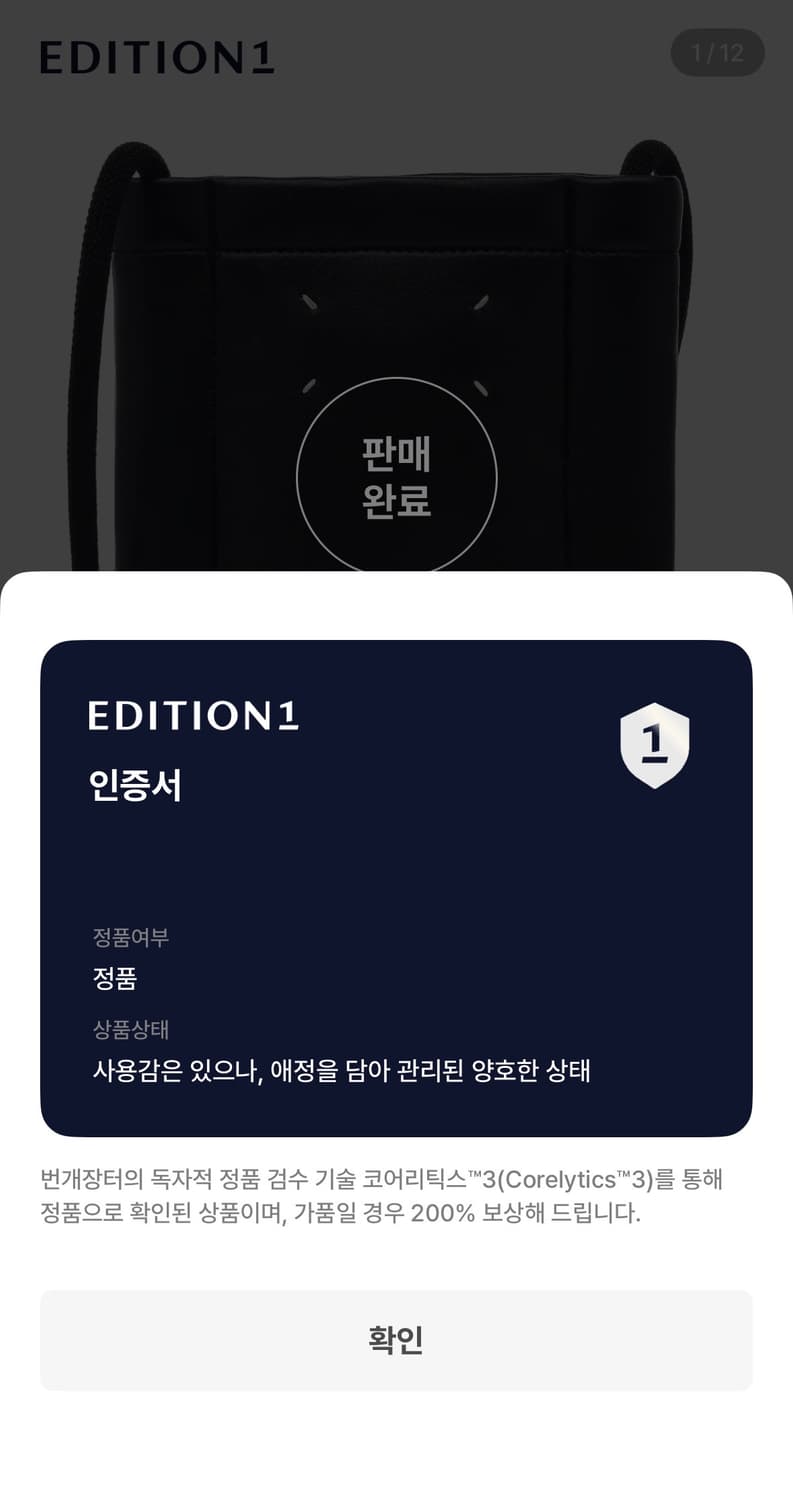Tap the Corelytics™3 guarantee text
The image size is (793, 1500).
(x=396, y=1180)
